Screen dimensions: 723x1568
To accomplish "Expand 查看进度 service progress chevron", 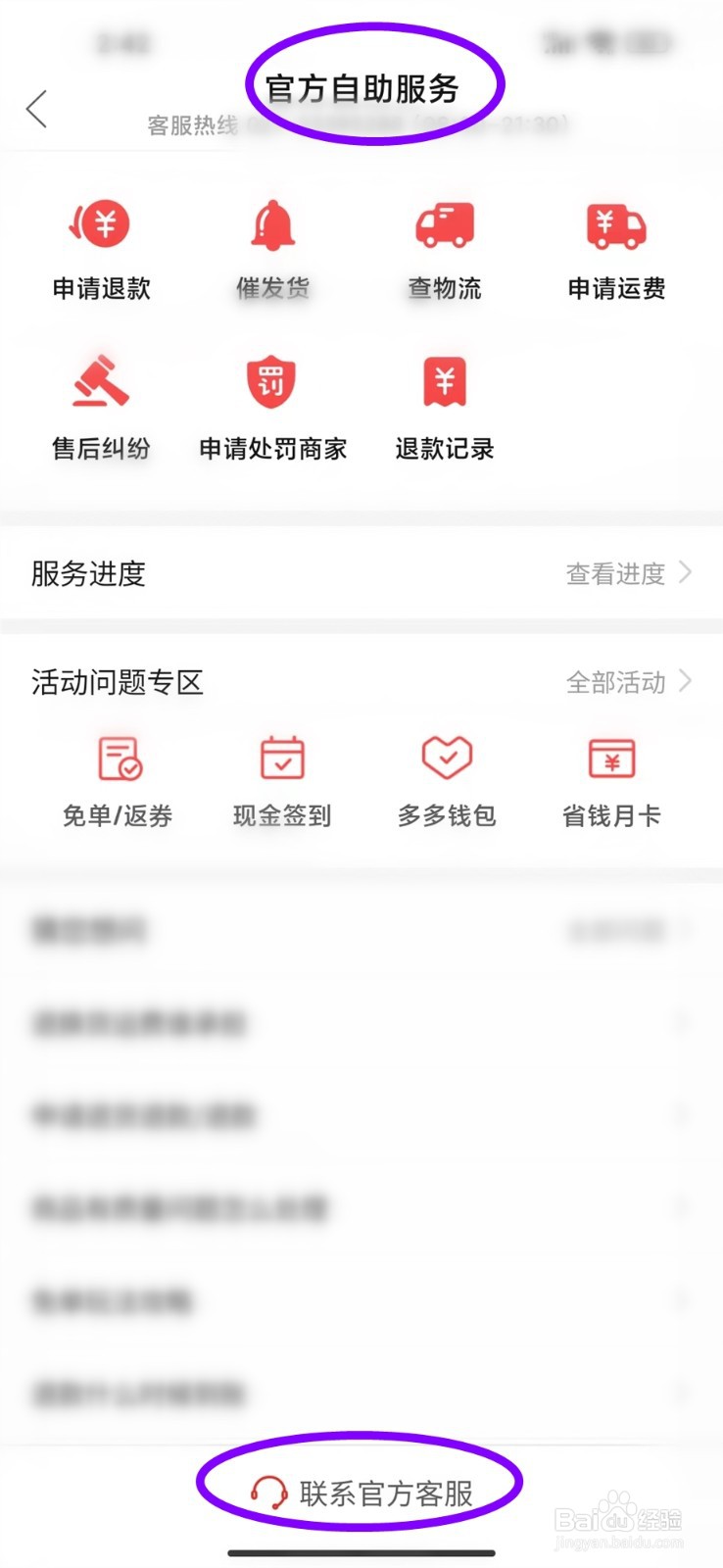I will 691,573.
